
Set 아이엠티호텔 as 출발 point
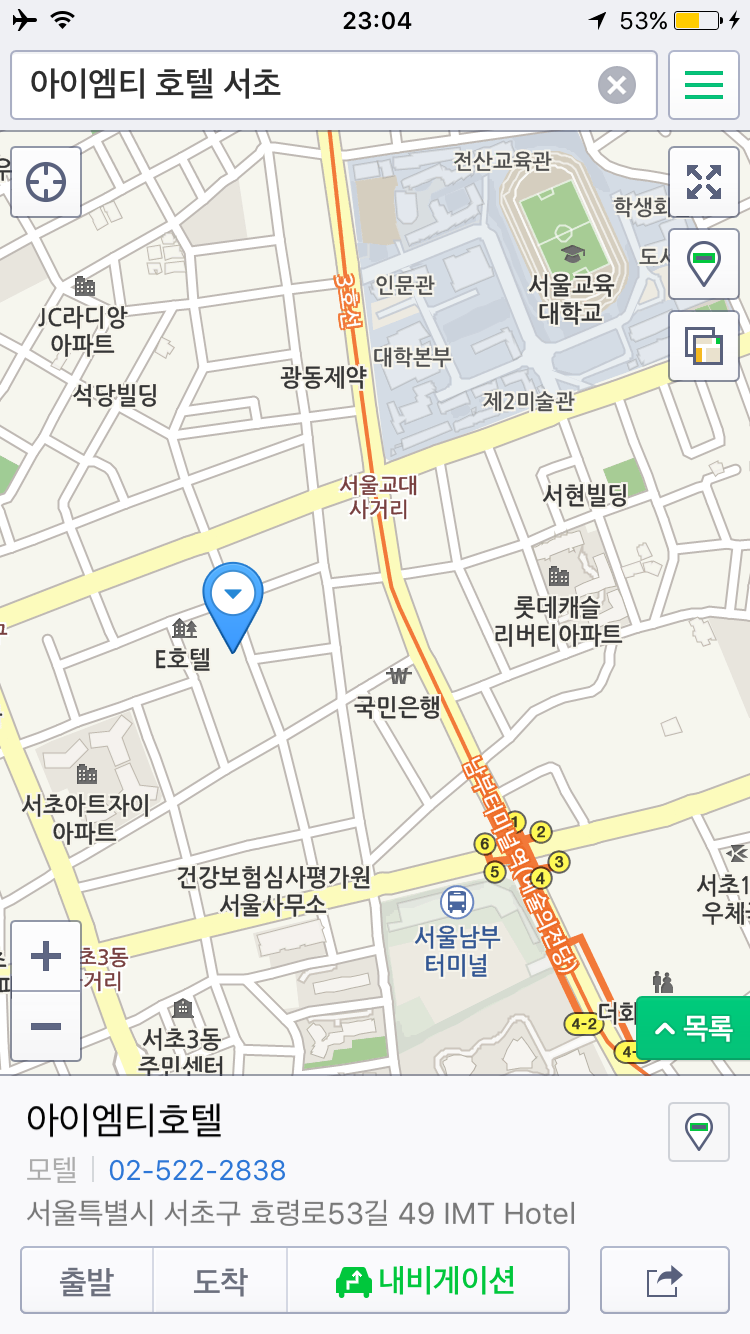point(87,1280)
